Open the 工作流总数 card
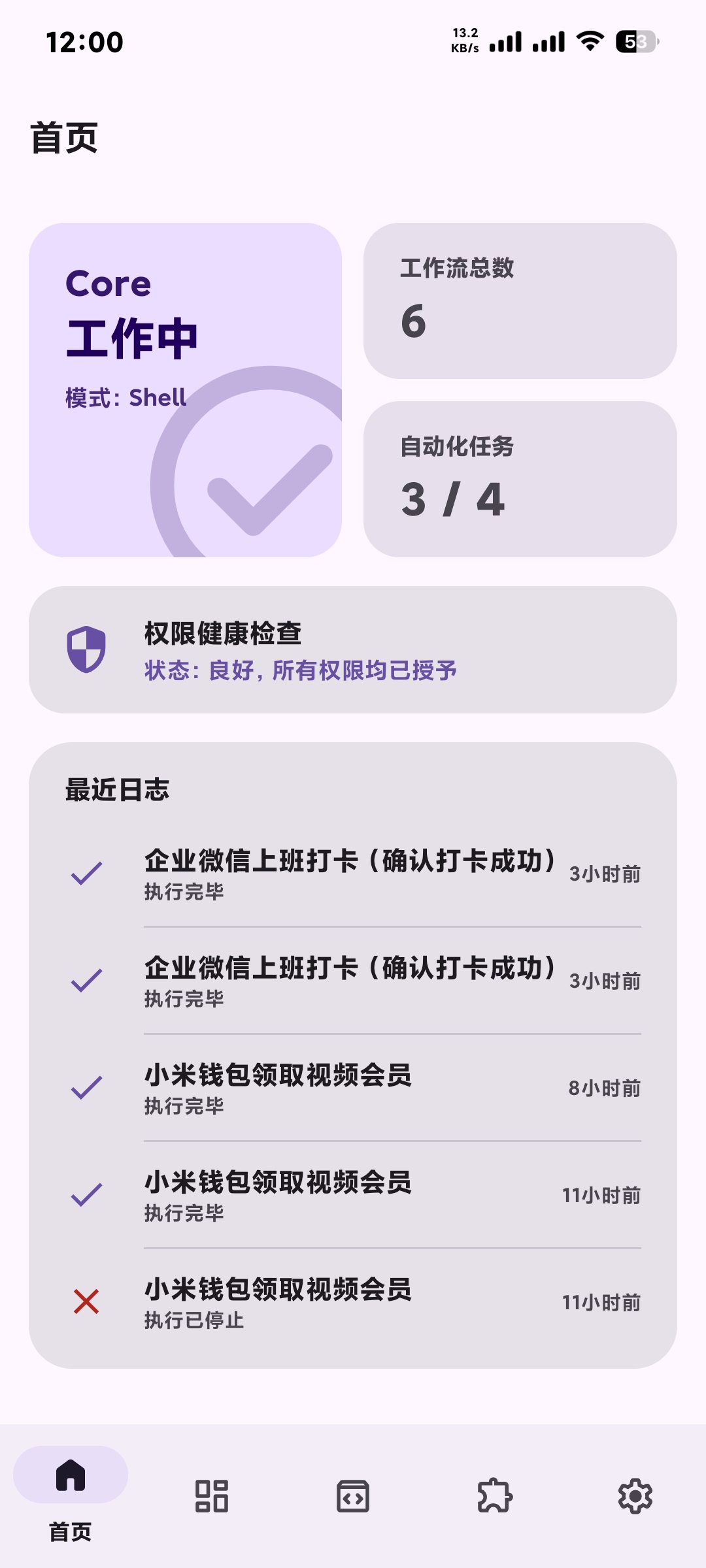This screenshot has height=1568, width=706. point(520,301)
